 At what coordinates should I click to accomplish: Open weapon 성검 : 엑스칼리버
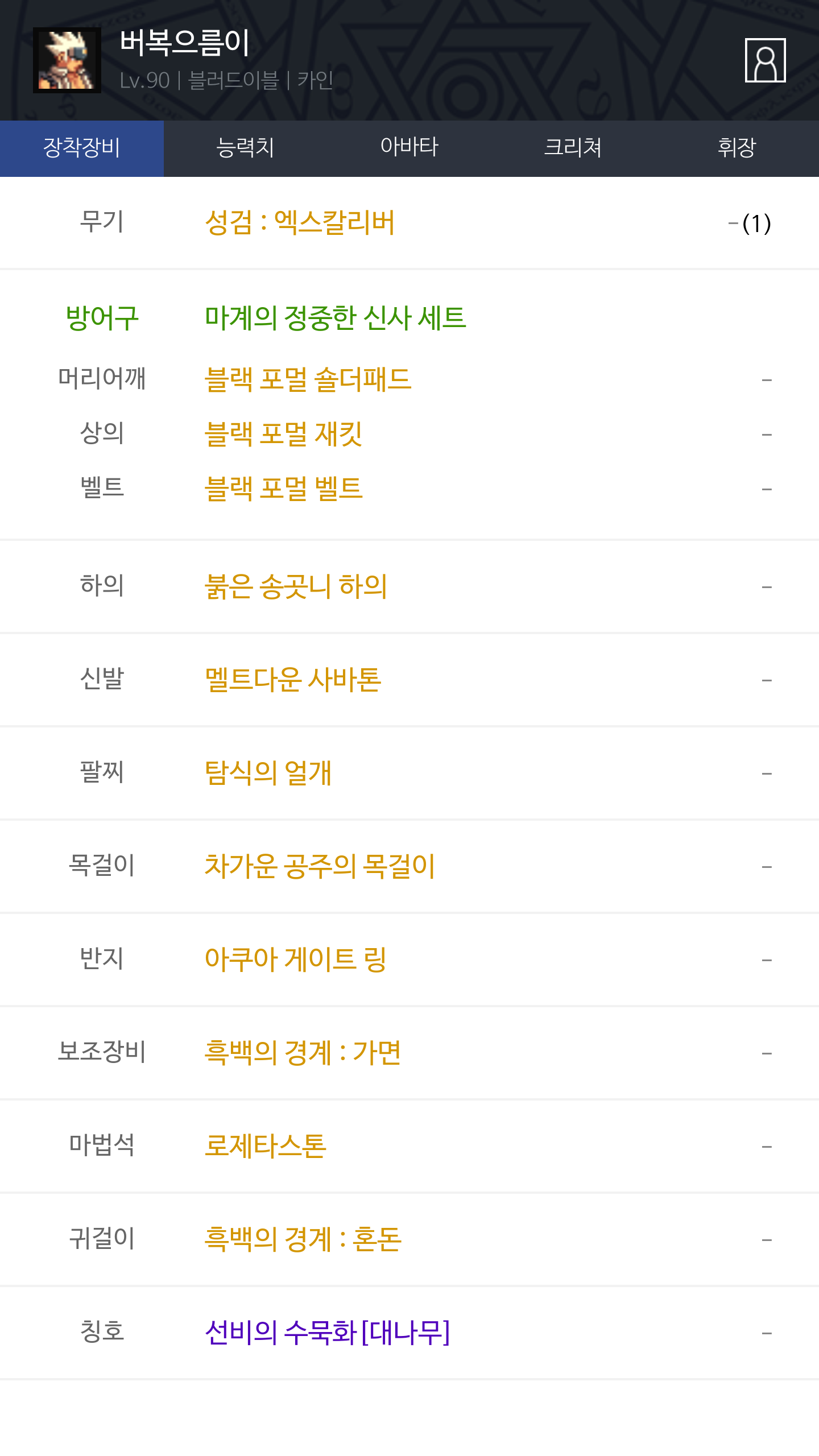tap(300, 222)
